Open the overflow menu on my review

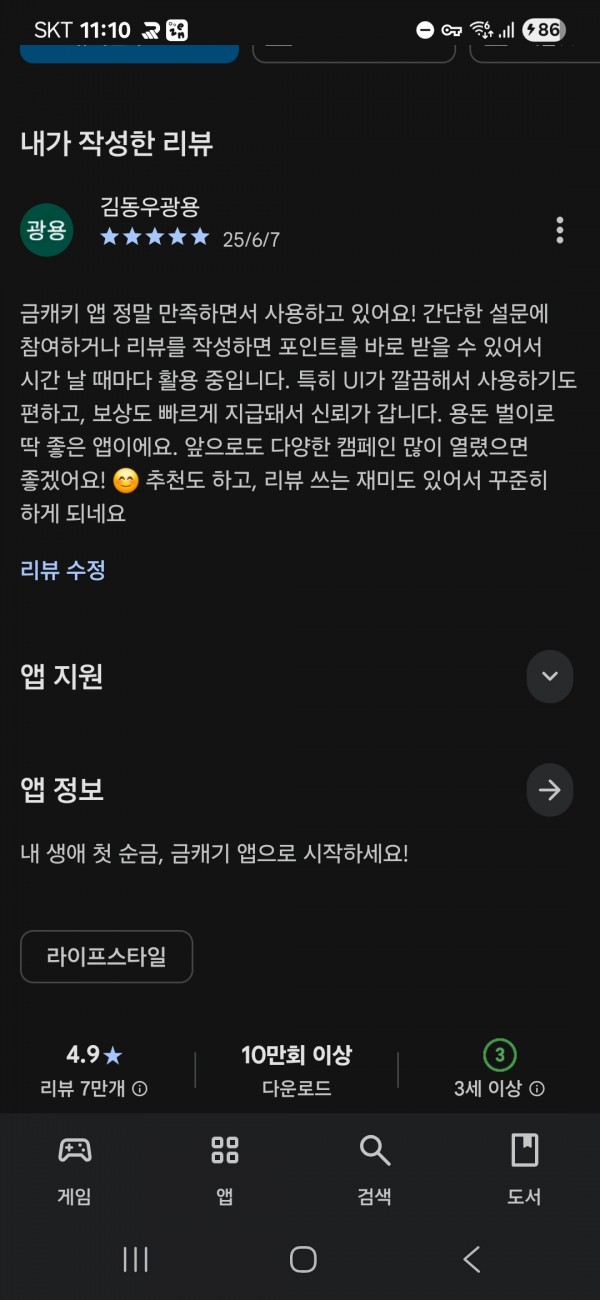[x=560, y=230]
